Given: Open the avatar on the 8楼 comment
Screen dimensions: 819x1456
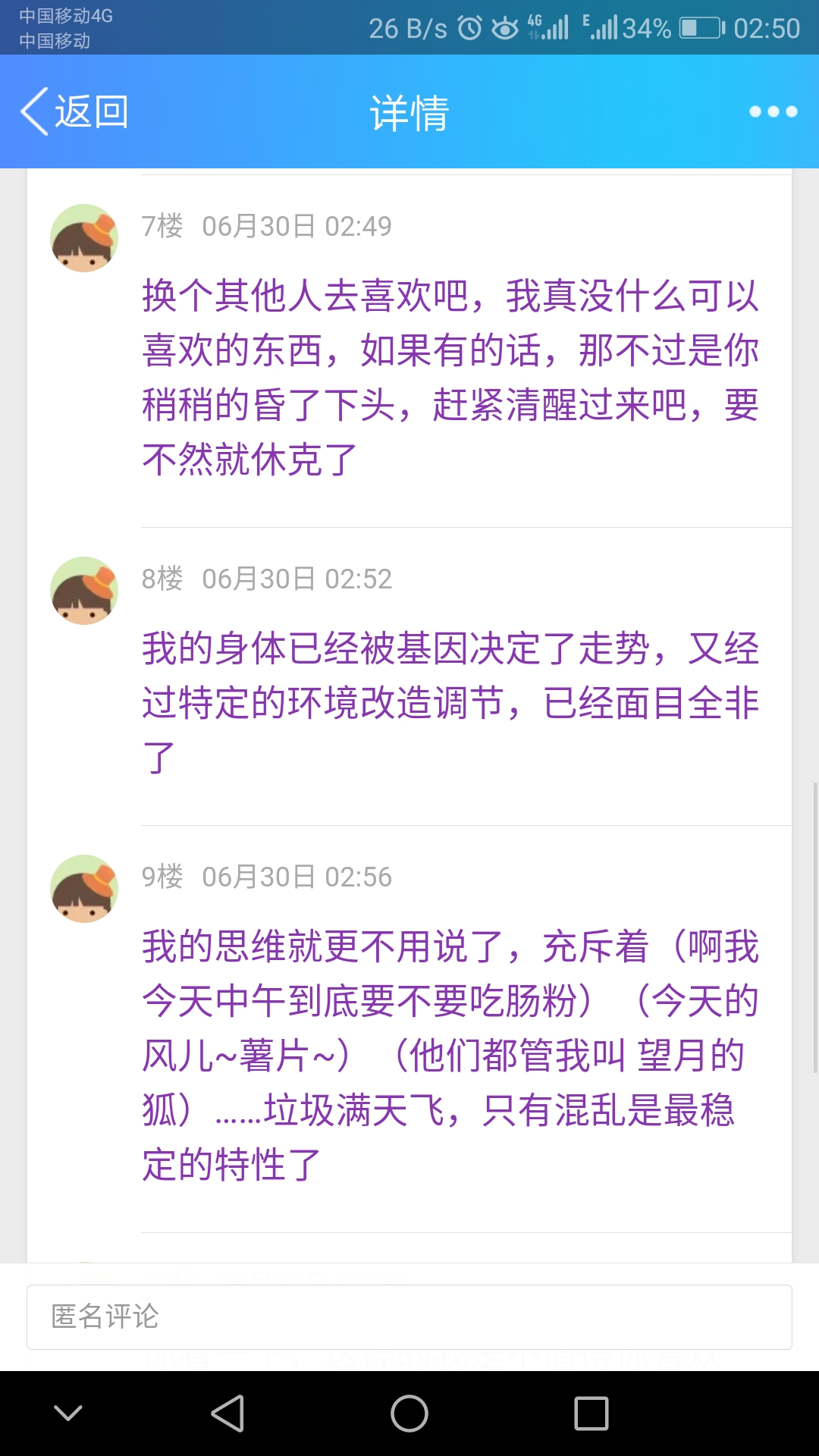Looking at the screenshot, I should [x=84, y=591].
